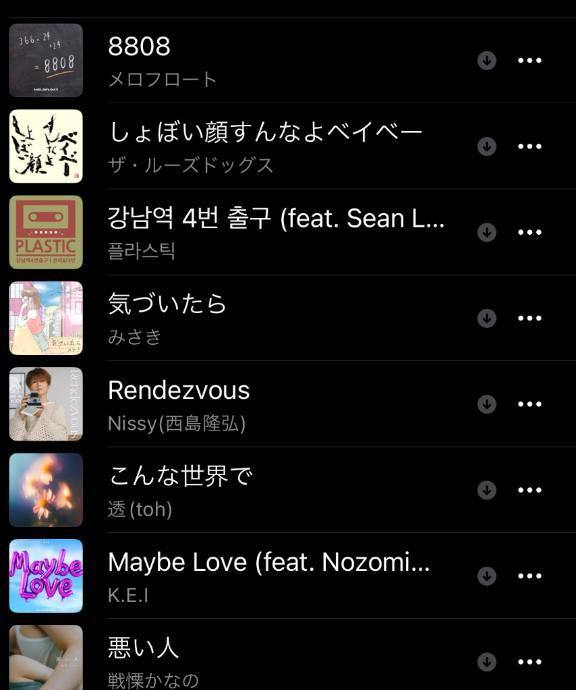Open more options for 강남역 4번 출구
This screenshot has width=576, height=690.
click(529, 232)
